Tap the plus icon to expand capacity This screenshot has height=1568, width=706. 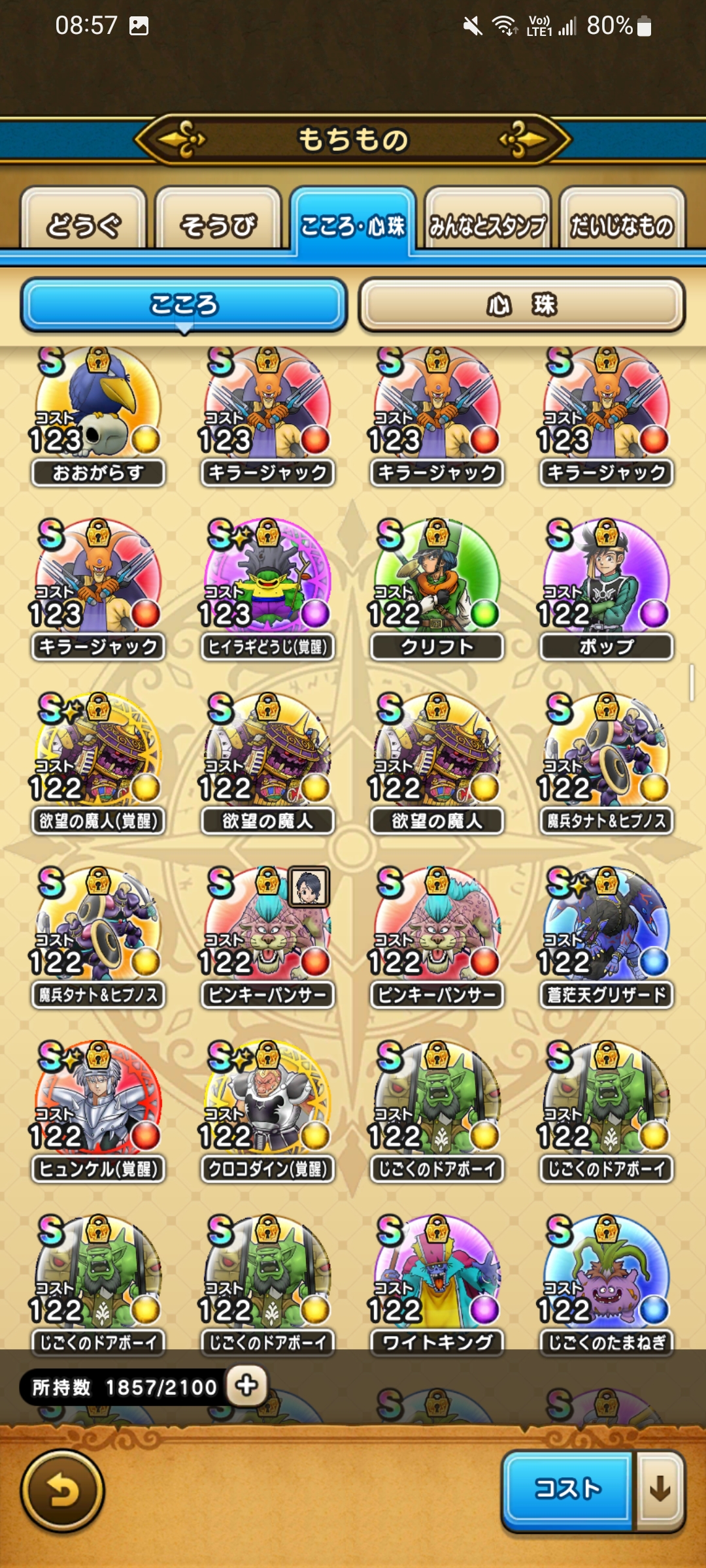point(246,1385)
